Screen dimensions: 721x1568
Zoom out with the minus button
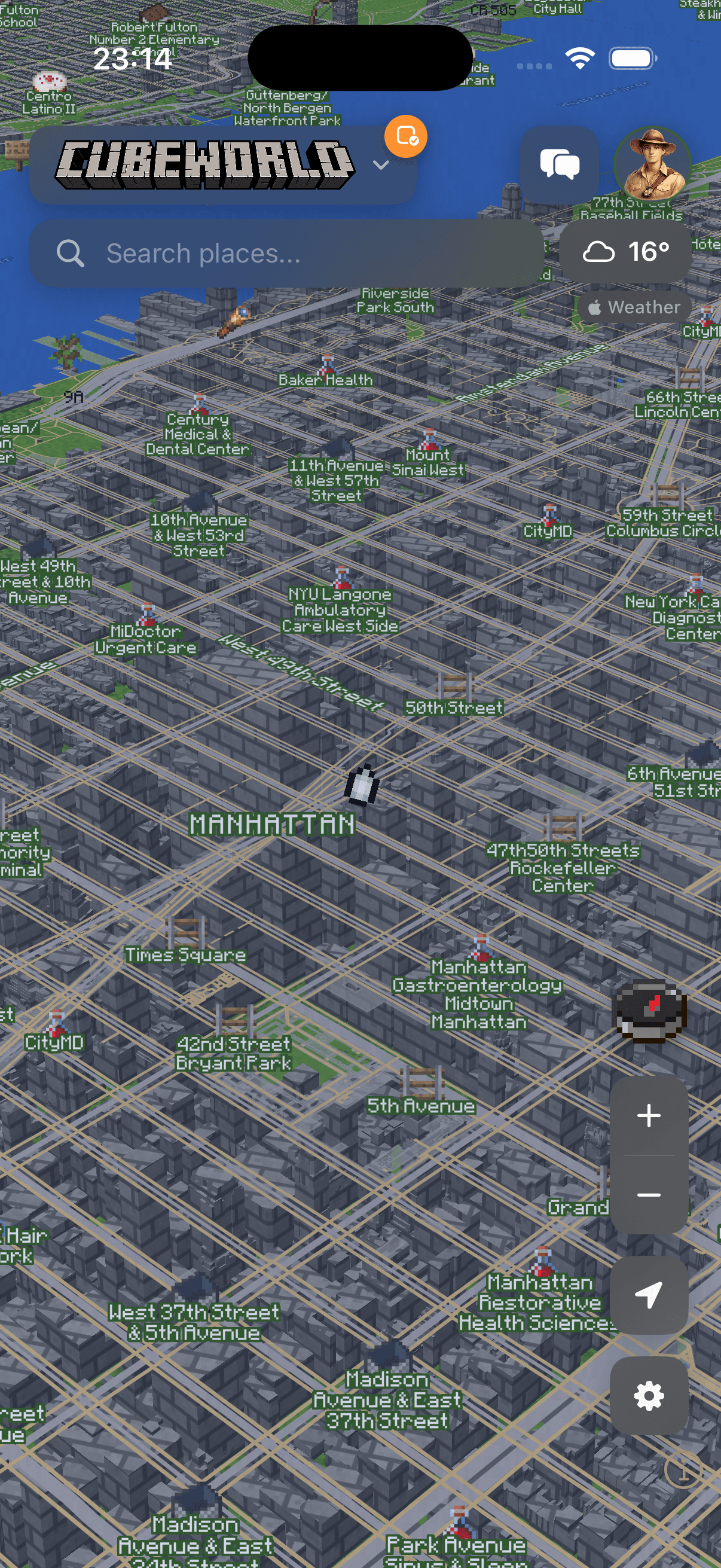tap(649, 1195)
